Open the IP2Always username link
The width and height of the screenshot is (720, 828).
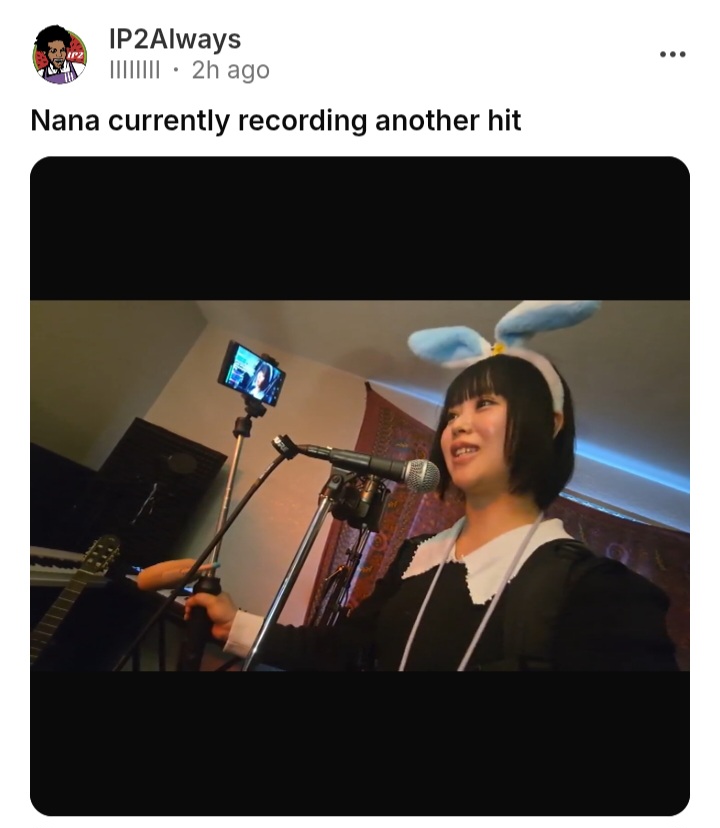175,40
